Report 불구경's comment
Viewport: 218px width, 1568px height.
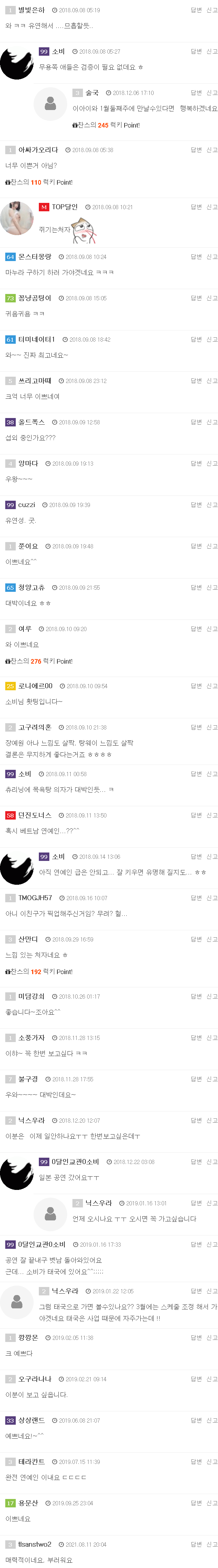click(211, 1080)
